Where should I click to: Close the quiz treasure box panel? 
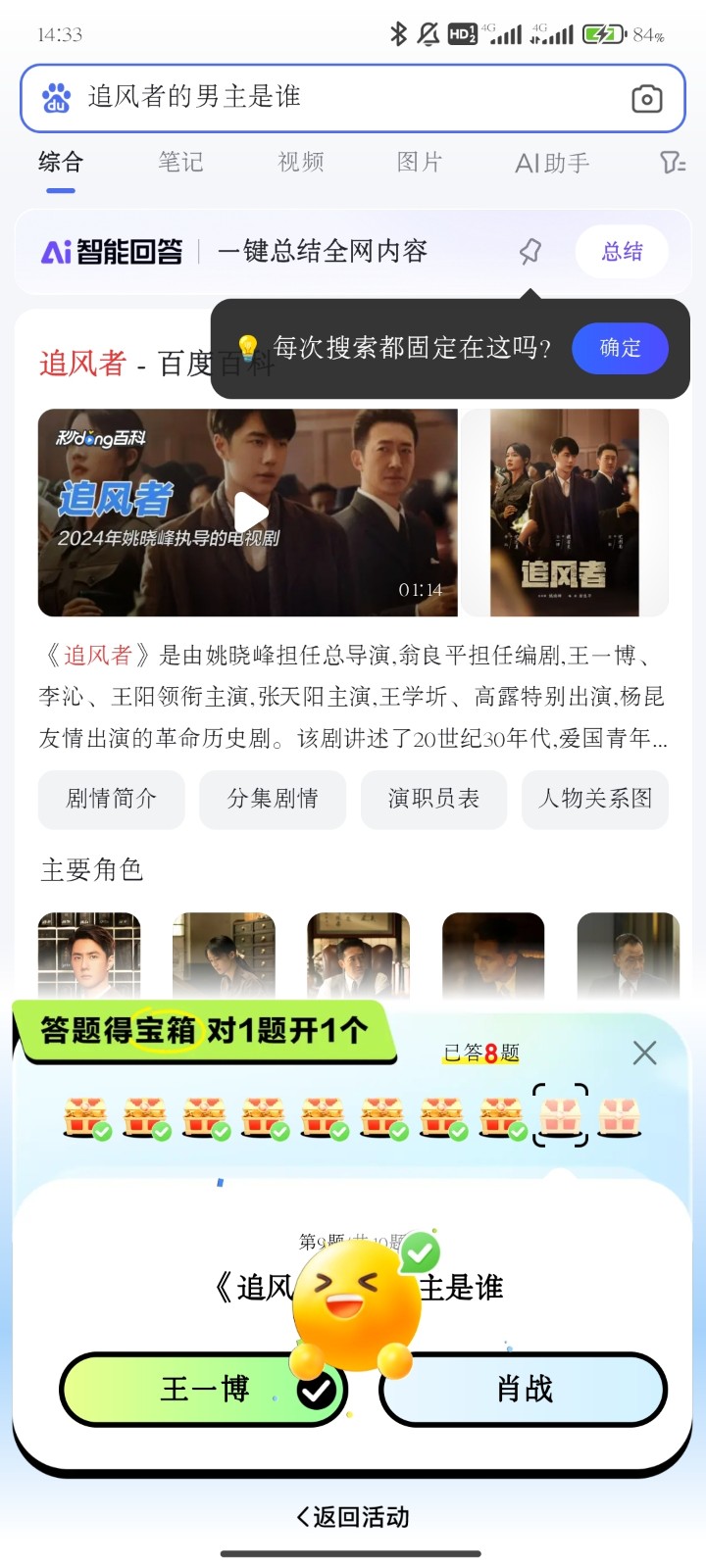click(x=644, y=1053)
